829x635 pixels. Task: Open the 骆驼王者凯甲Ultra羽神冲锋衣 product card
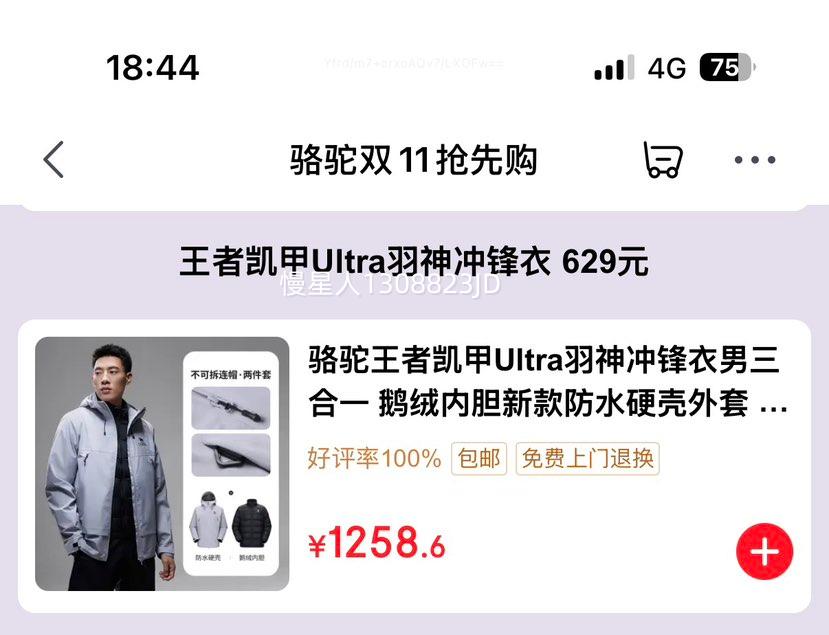pos(545,381)
